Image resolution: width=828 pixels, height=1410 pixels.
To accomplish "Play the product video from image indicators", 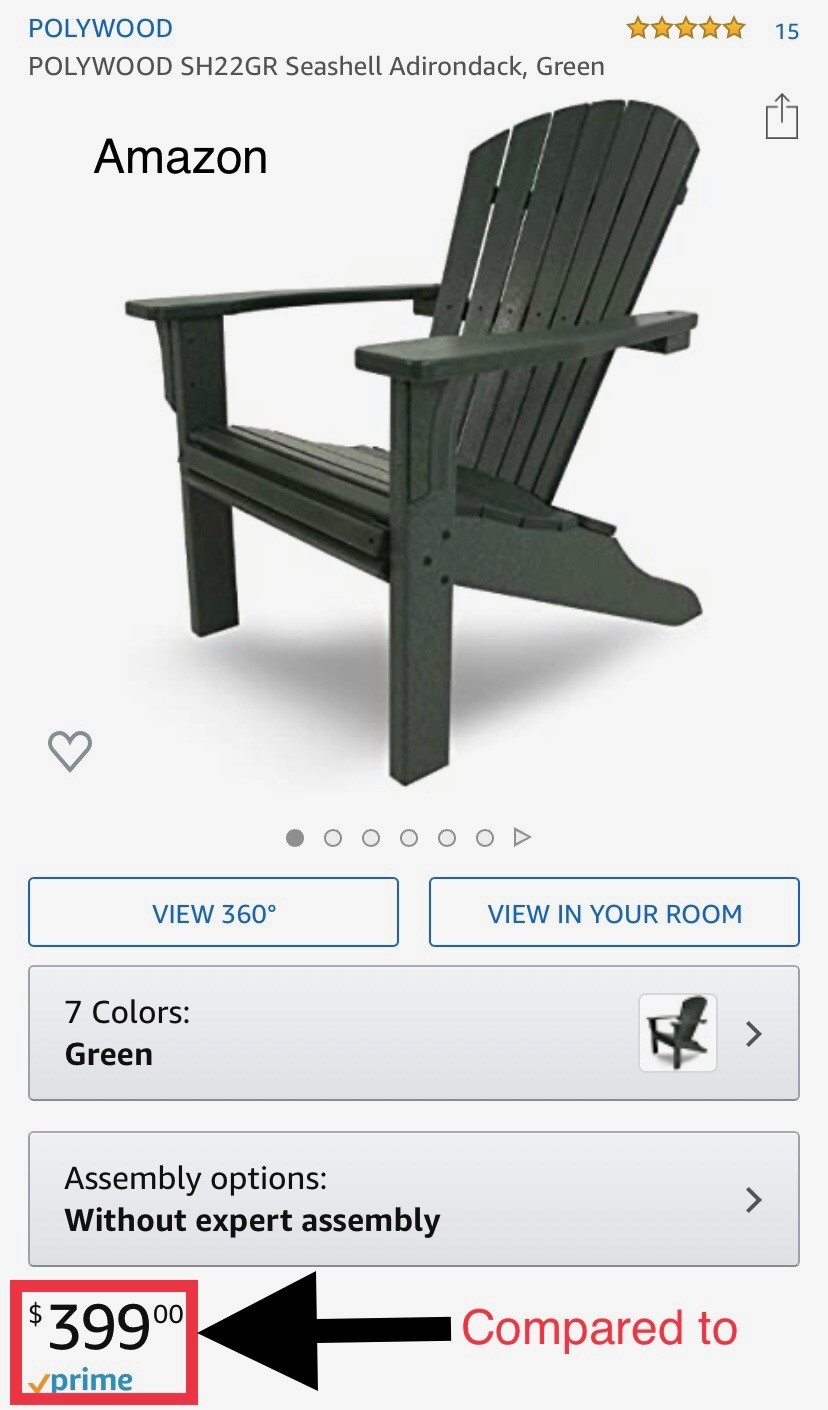I will click(522, 837).
